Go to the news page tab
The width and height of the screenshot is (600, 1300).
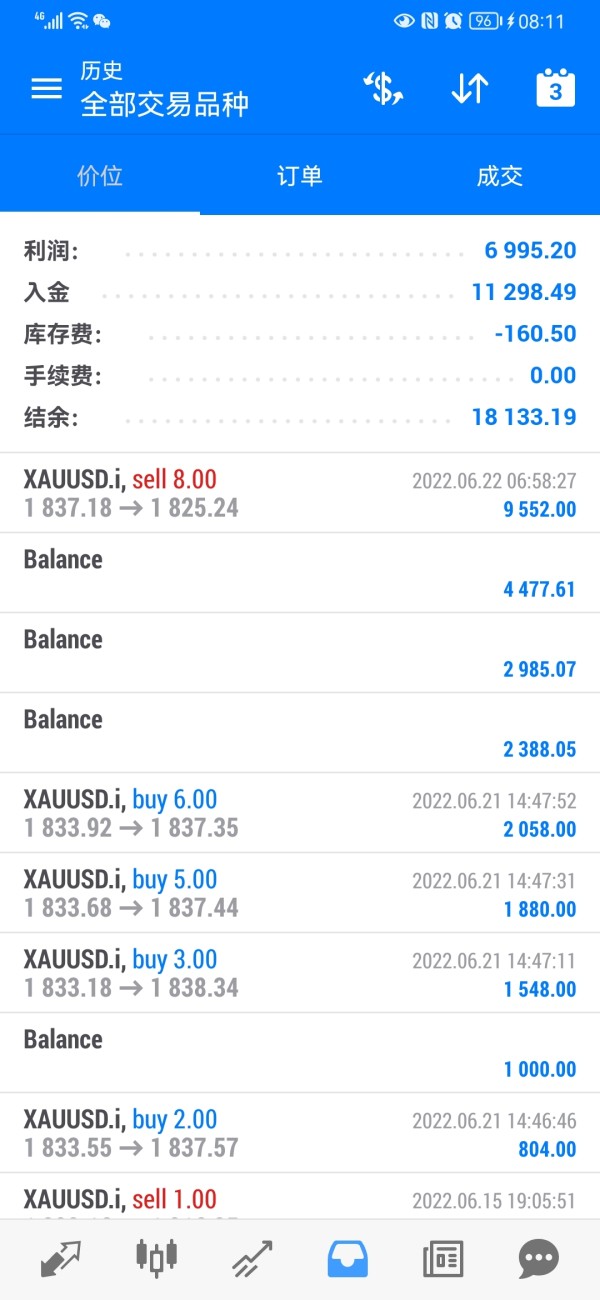tap(443, 1259)
